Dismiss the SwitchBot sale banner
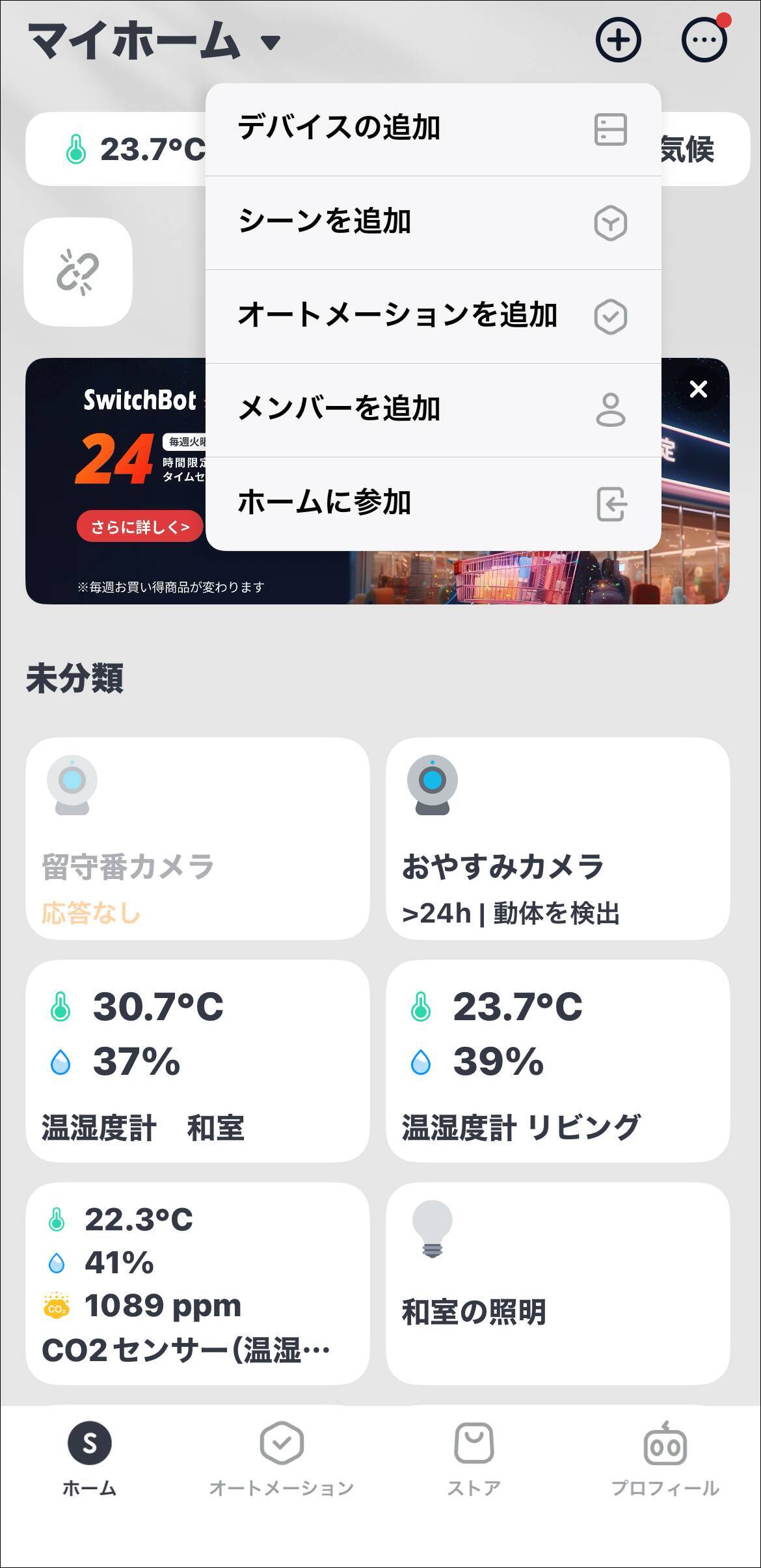The image size is (761, 1568). click(x=699, y=389)
